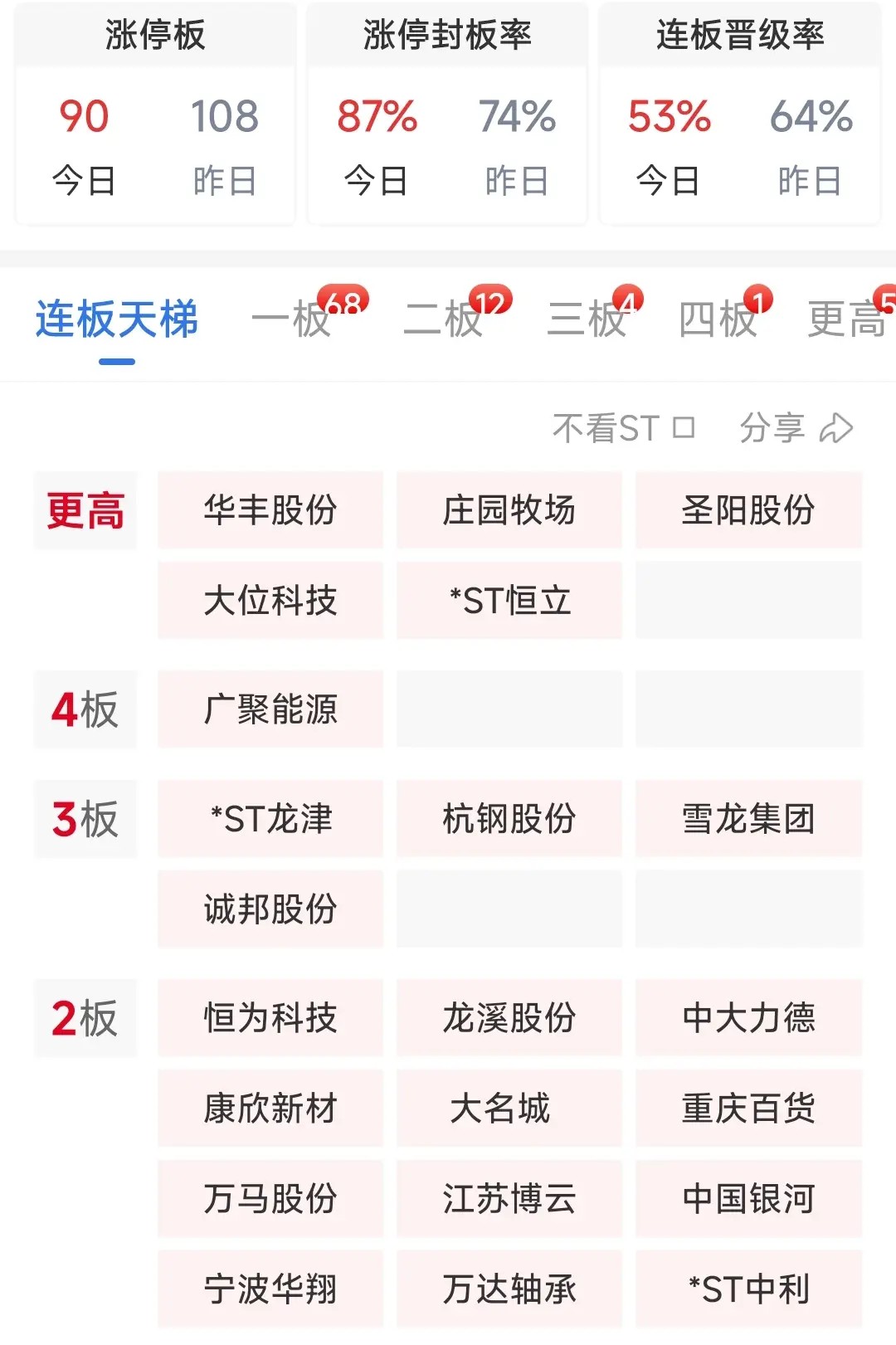896x1345 pixels.
Task: Open stock 雪龙集团
Action: [x=748, y=819]
